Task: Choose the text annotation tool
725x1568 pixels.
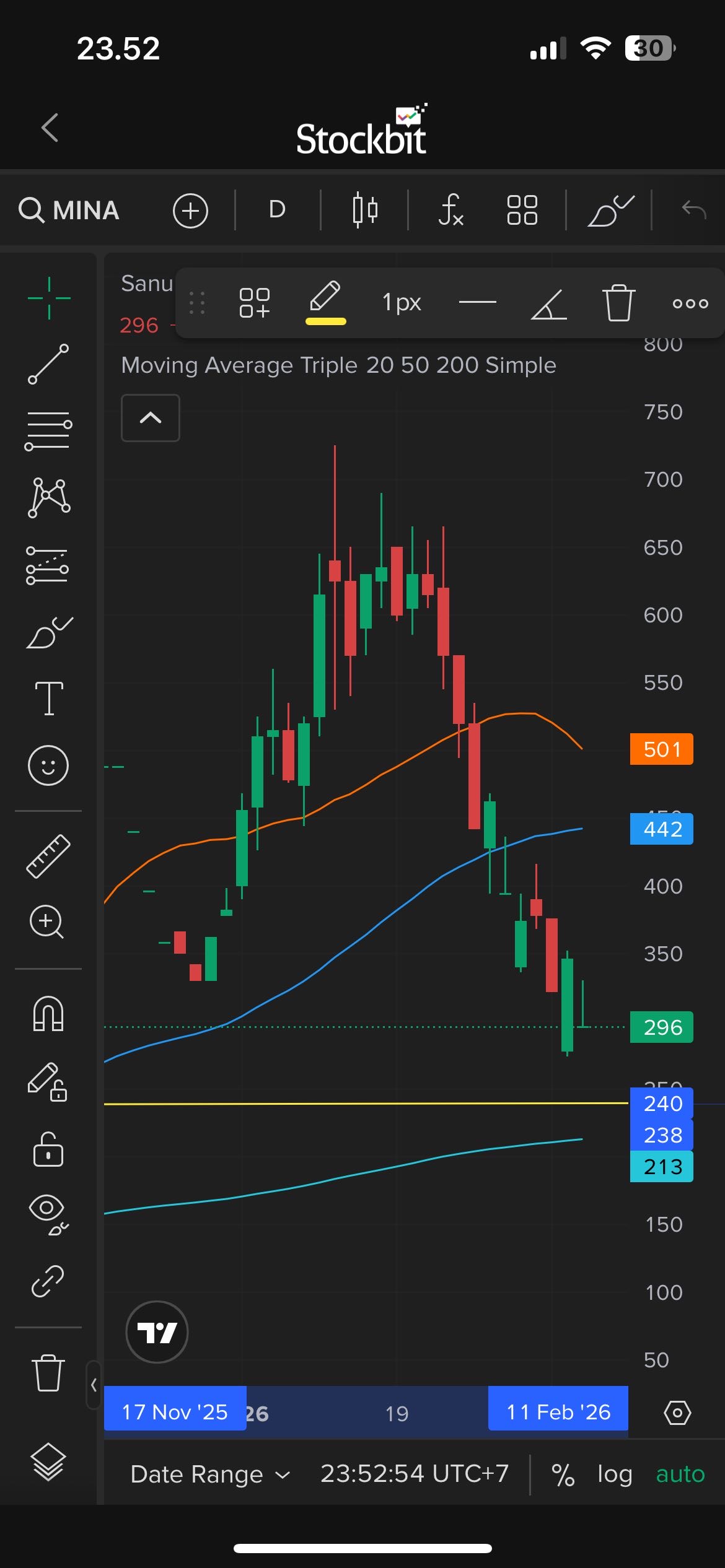Action: point(48,698)
